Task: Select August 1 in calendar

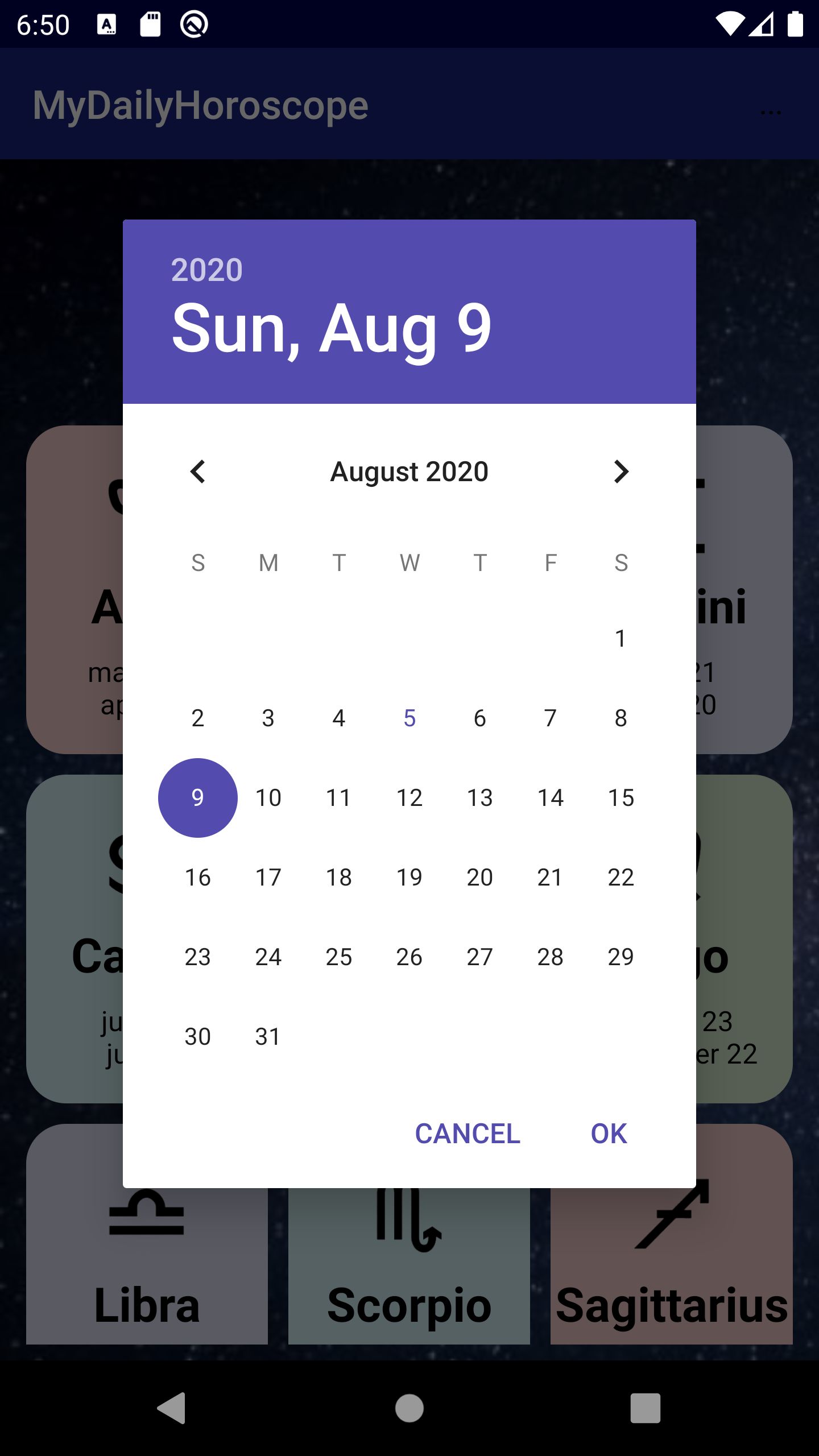Action: tap(621, 639)
